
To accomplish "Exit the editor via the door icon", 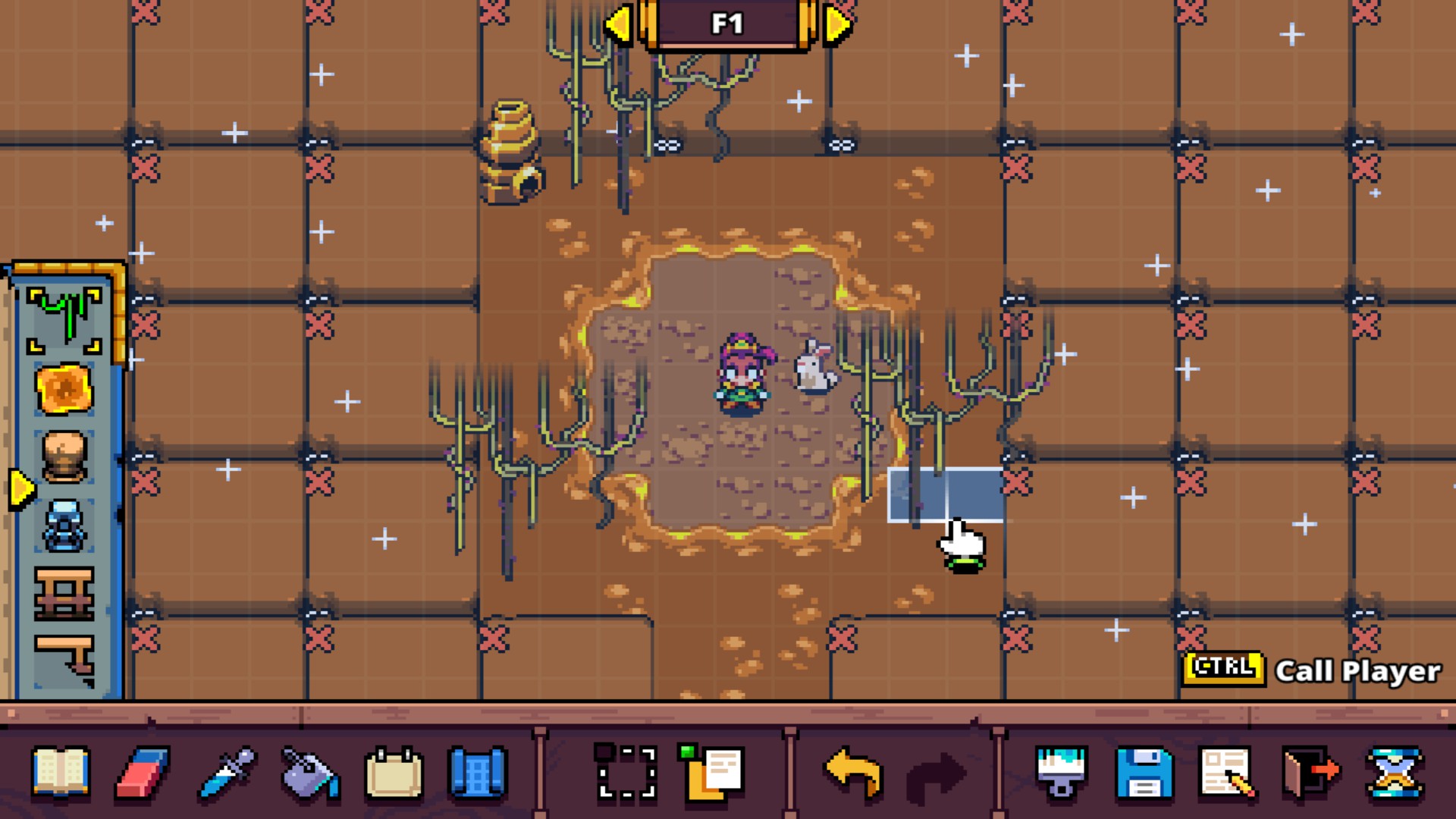I will click(x=1310, y=773).
